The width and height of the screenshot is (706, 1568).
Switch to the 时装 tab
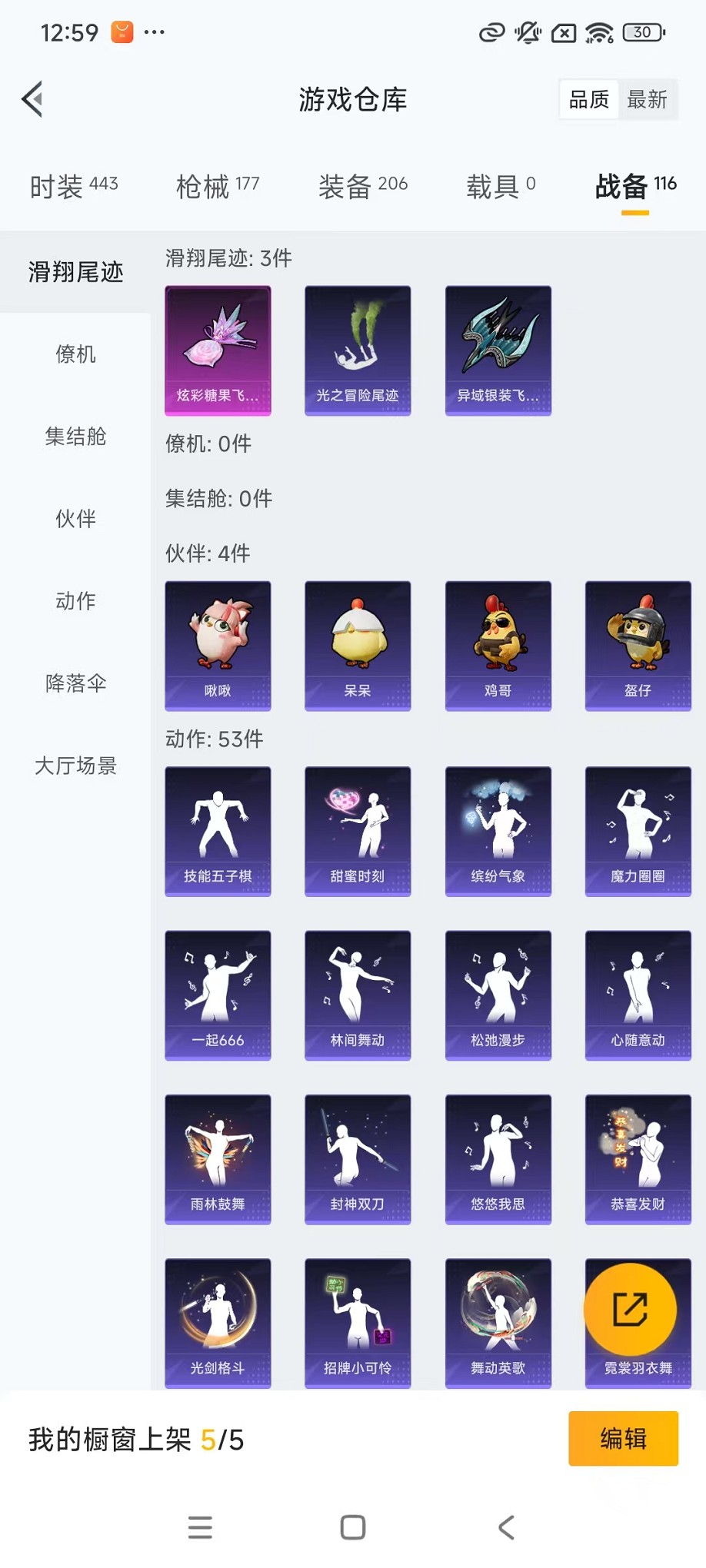click(x=73, y=186)
